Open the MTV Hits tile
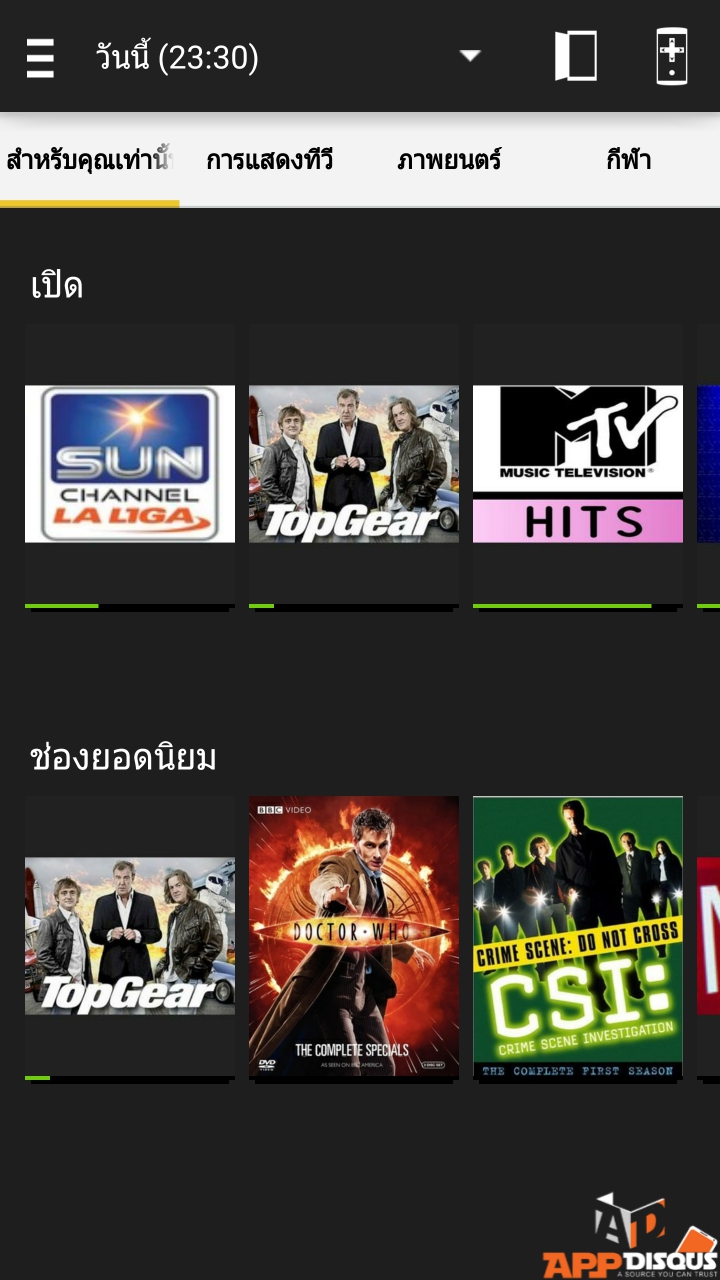This screenshot has width=720, height=1280. [578, 464]
